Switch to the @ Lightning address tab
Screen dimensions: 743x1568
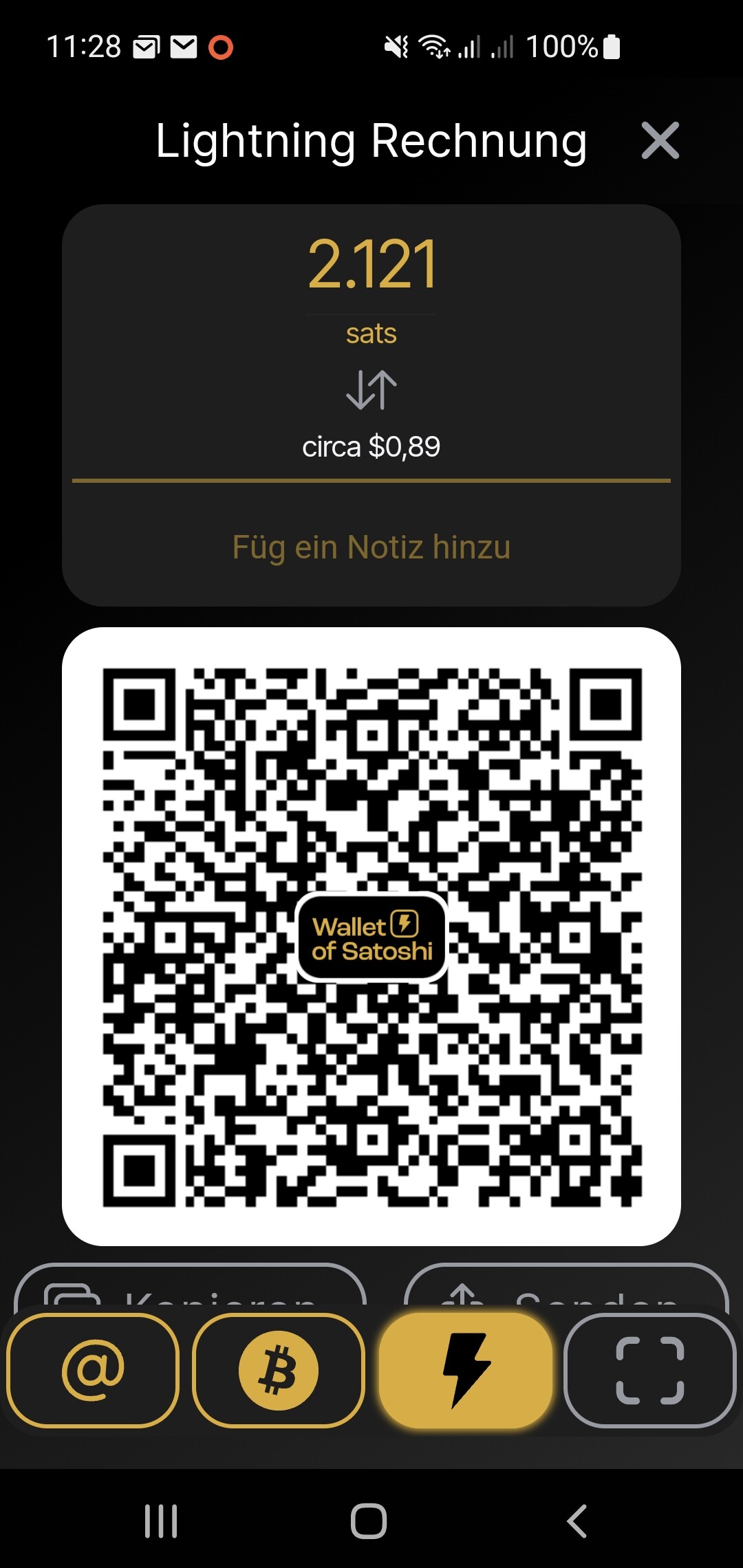93,1370
